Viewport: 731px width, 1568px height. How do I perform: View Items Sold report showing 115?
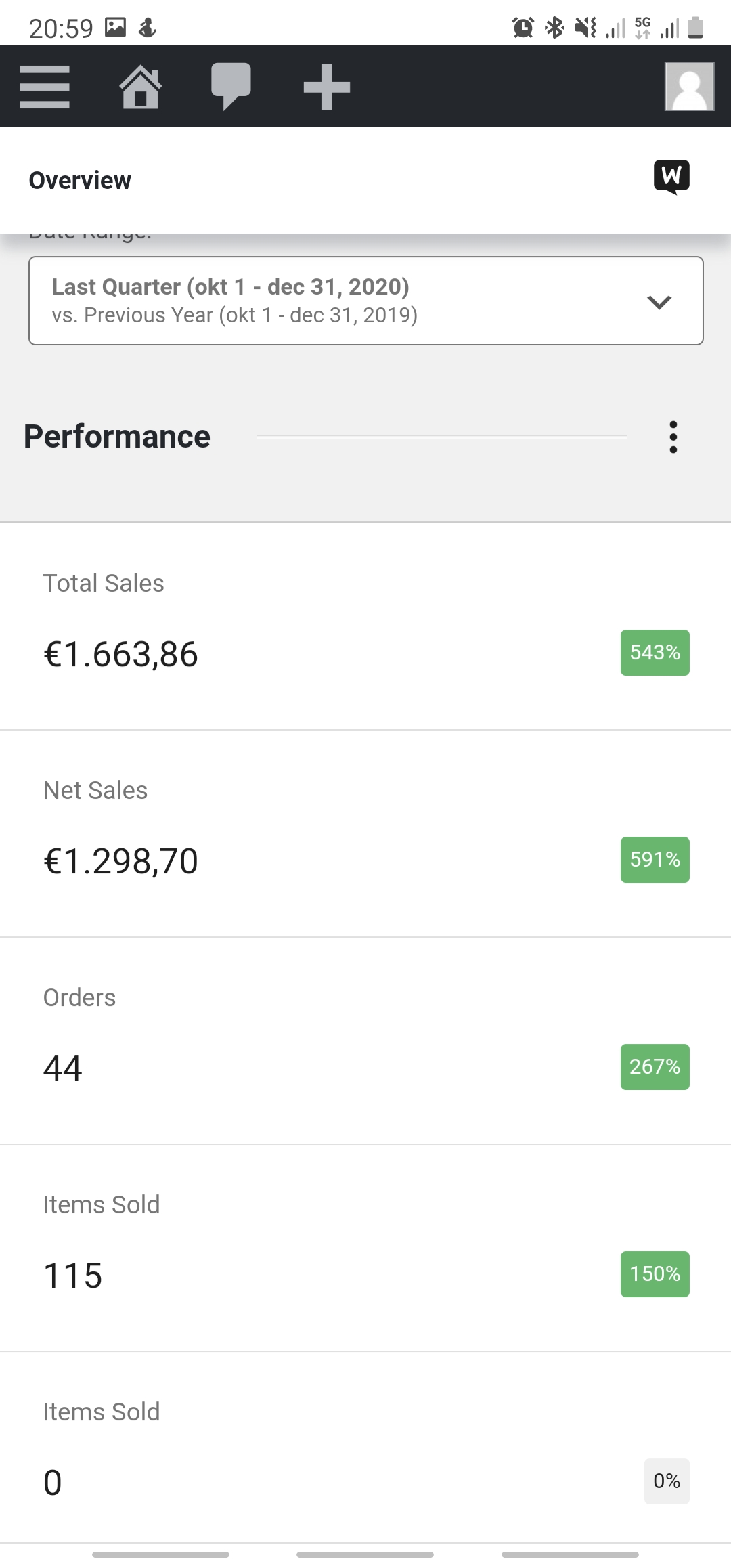point(365,1248)
